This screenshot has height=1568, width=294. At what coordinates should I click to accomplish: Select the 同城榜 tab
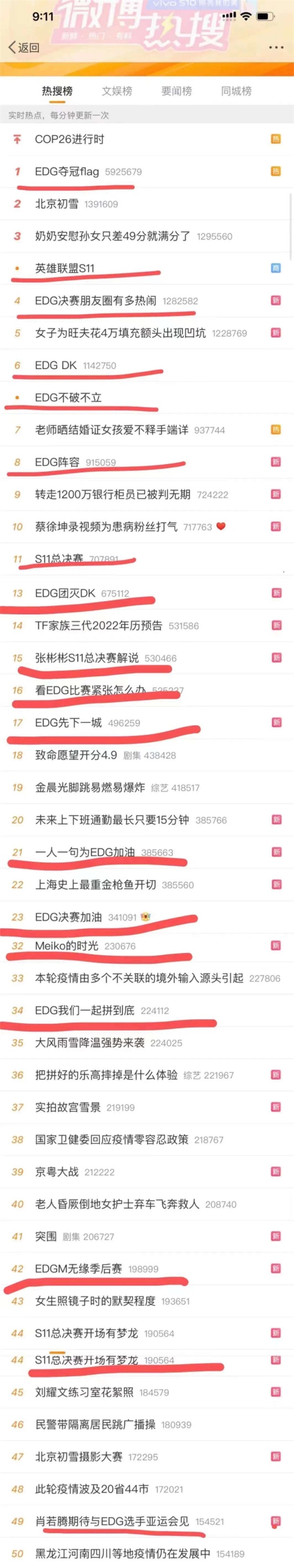[236, 91]
